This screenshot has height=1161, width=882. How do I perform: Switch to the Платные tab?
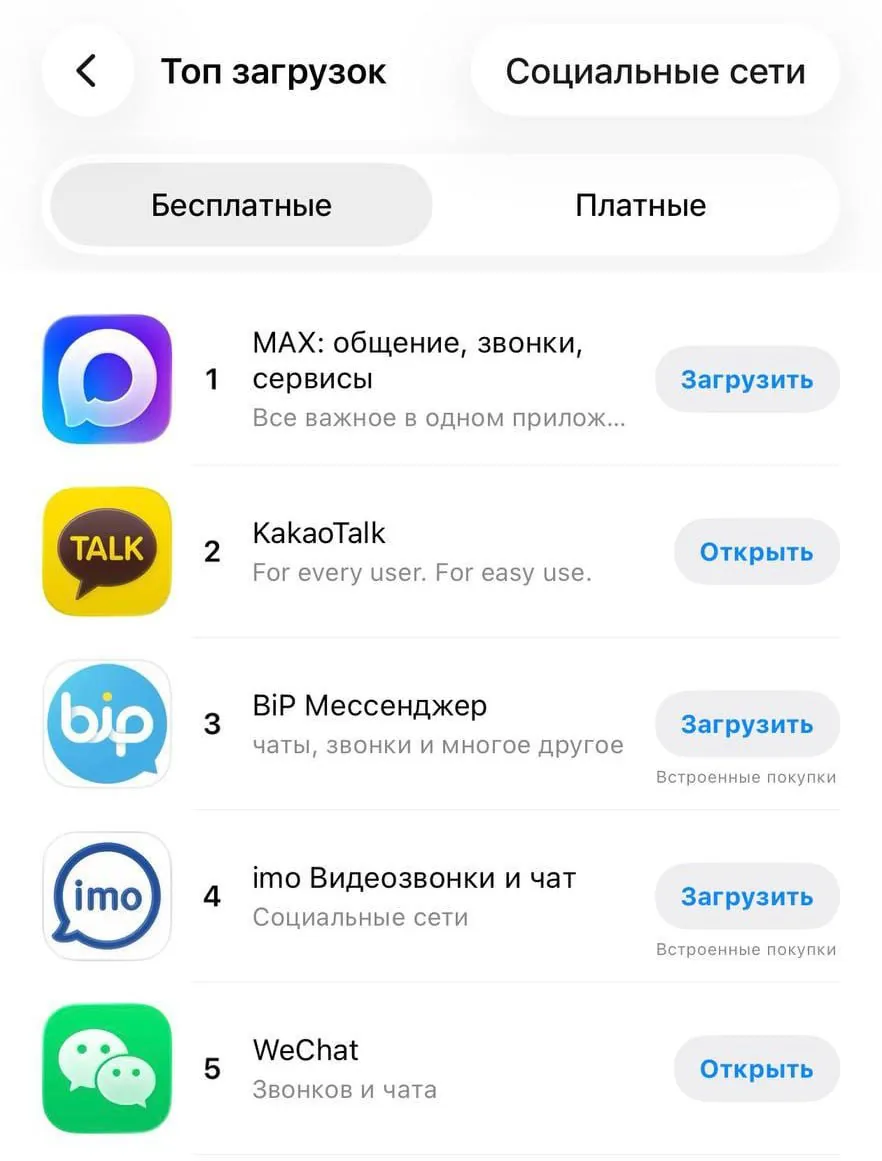click(x=642, y=205)
